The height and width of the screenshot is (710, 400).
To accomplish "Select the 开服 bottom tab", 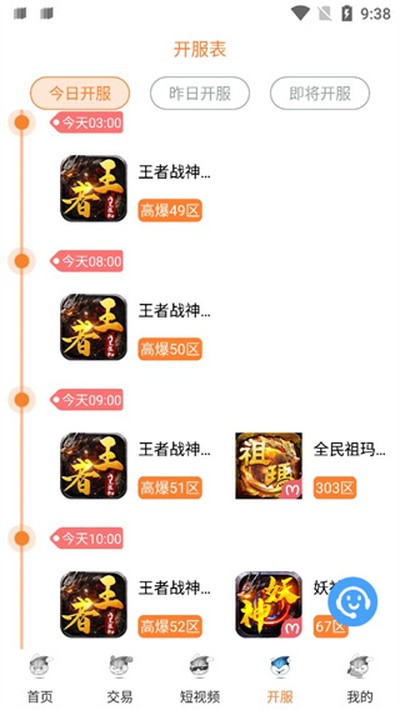I will [x=280, y=678].
